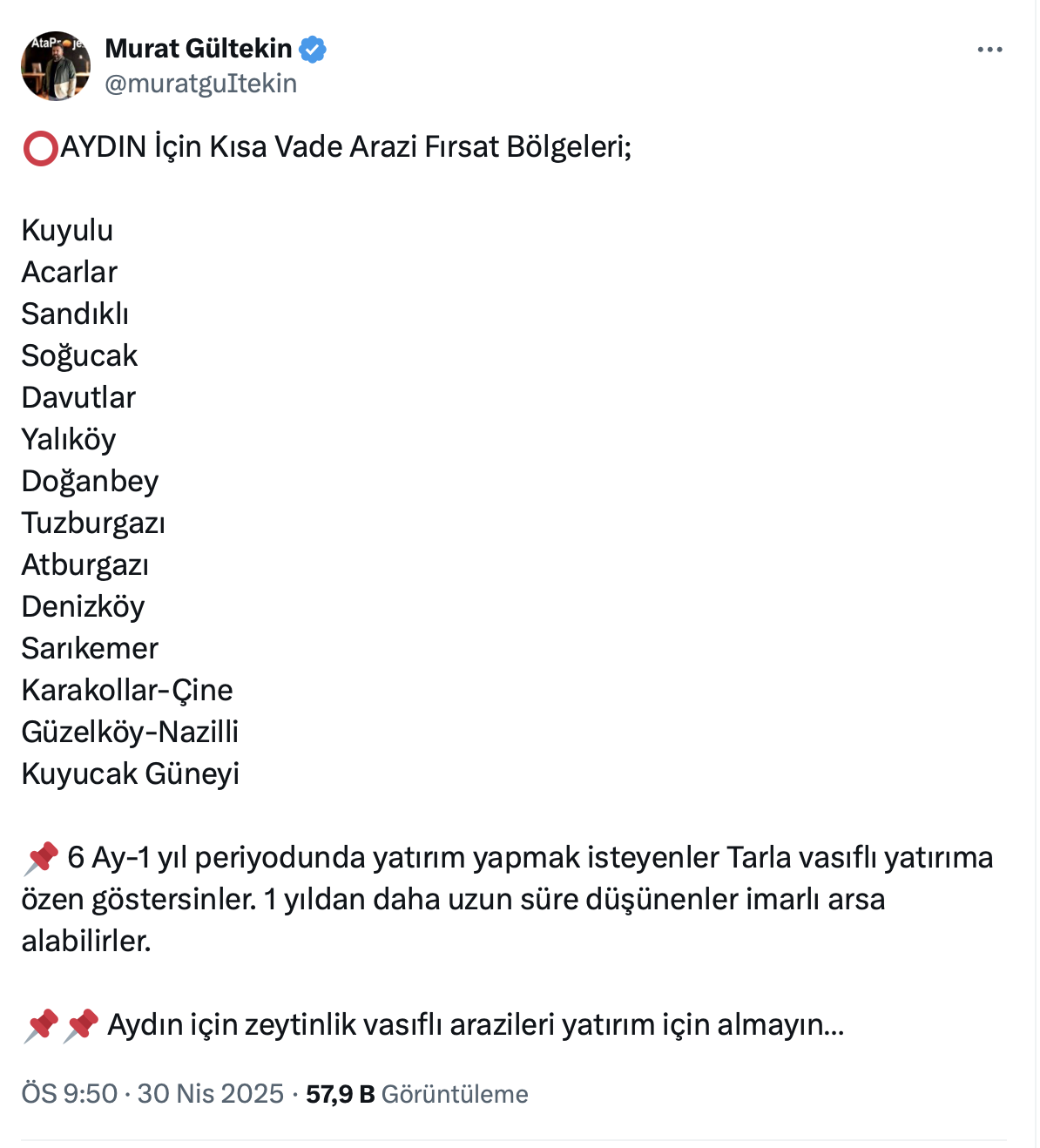Open the ÖS 9:50 · 30 Nis 2025 timestamp

[152, 1093]
